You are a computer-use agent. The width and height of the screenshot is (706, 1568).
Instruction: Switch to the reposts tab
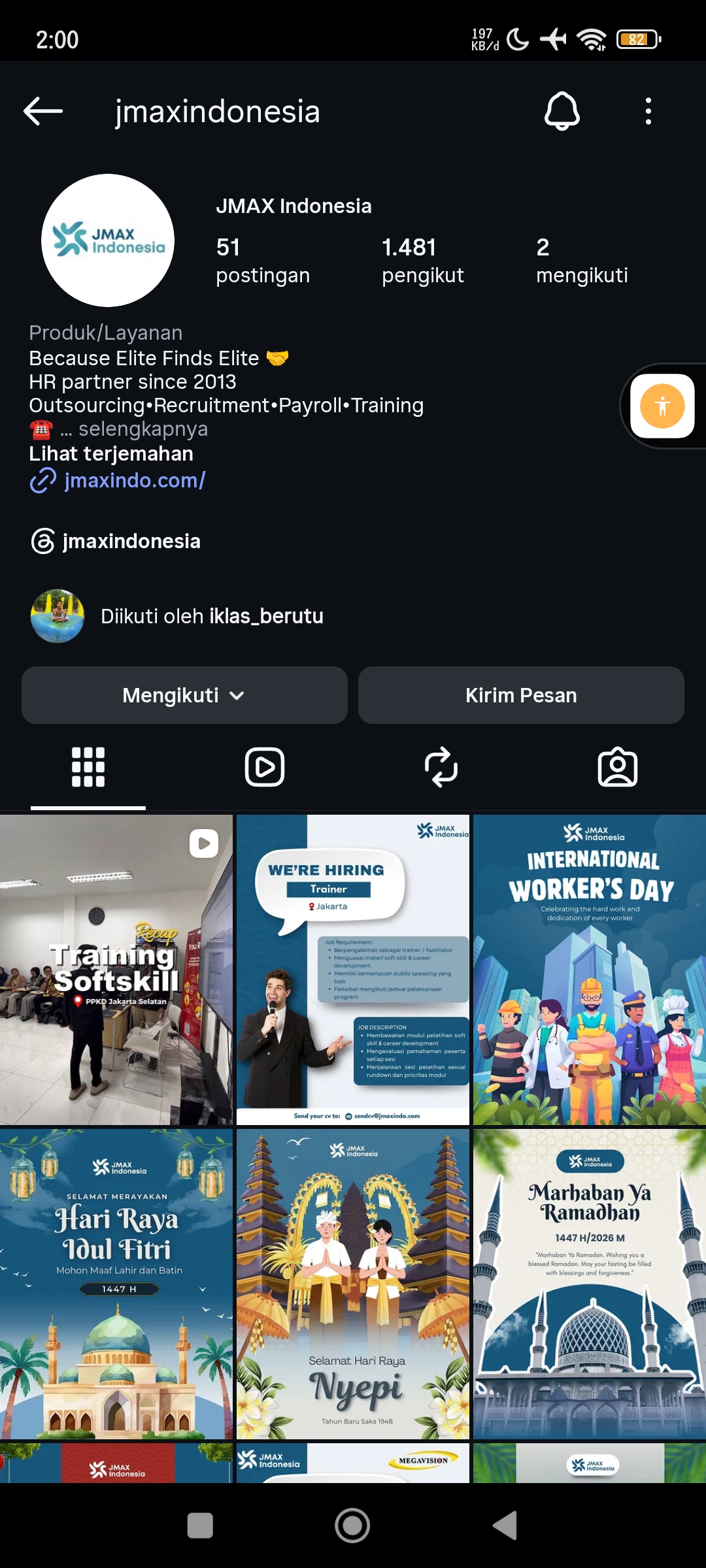(441, 767)
